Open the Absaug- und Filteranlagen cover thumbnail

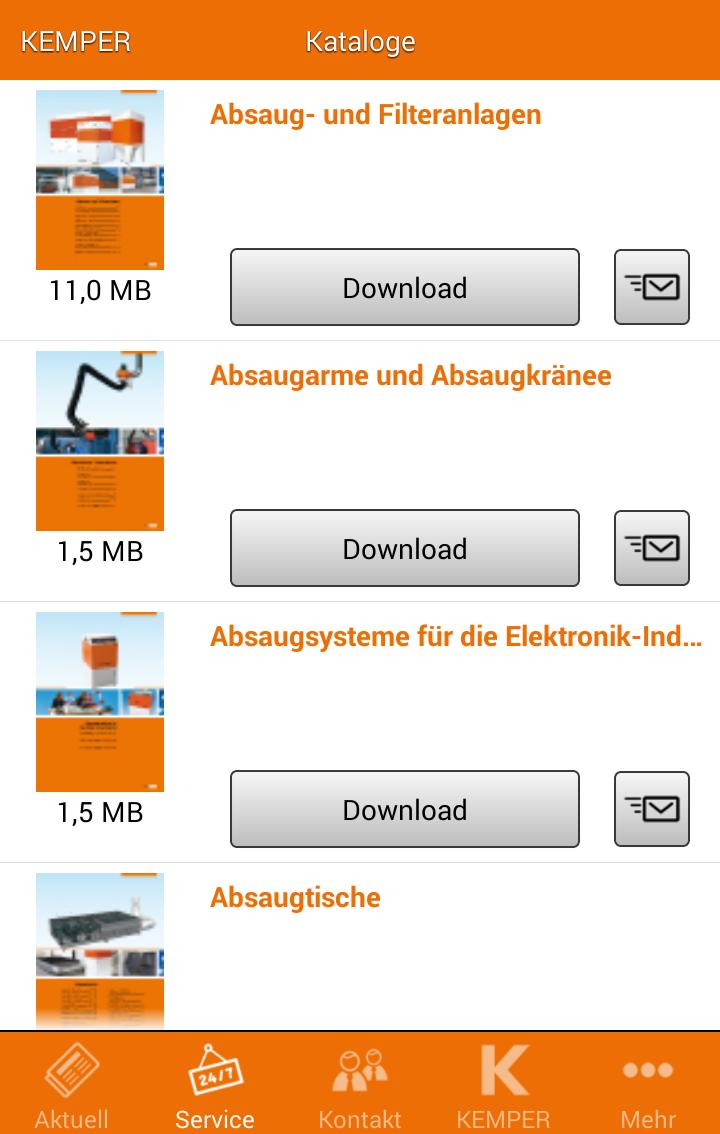coord(100,180)
